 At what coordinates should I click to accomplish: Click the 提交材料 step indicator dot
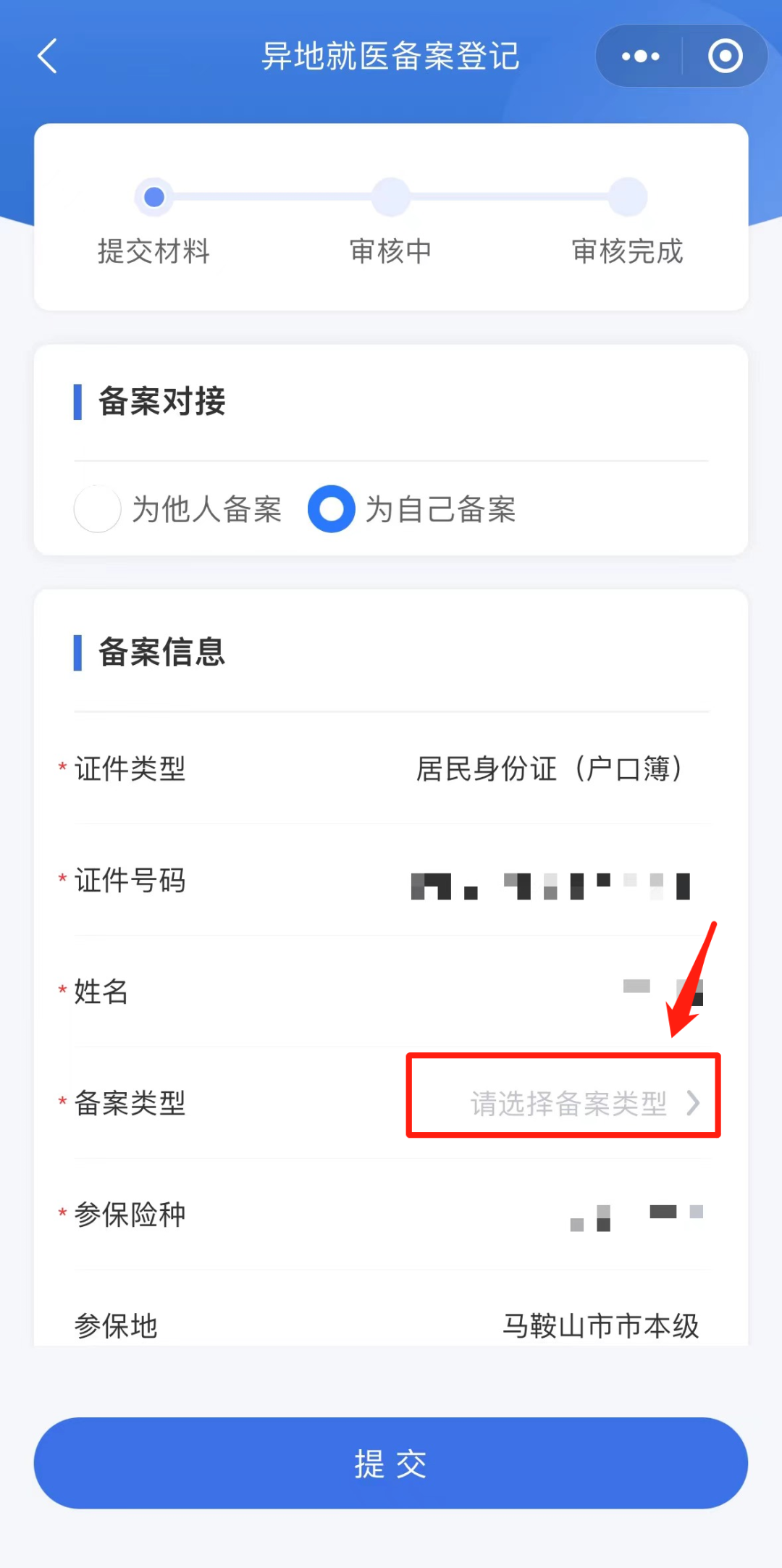click(x=154, y=197)
